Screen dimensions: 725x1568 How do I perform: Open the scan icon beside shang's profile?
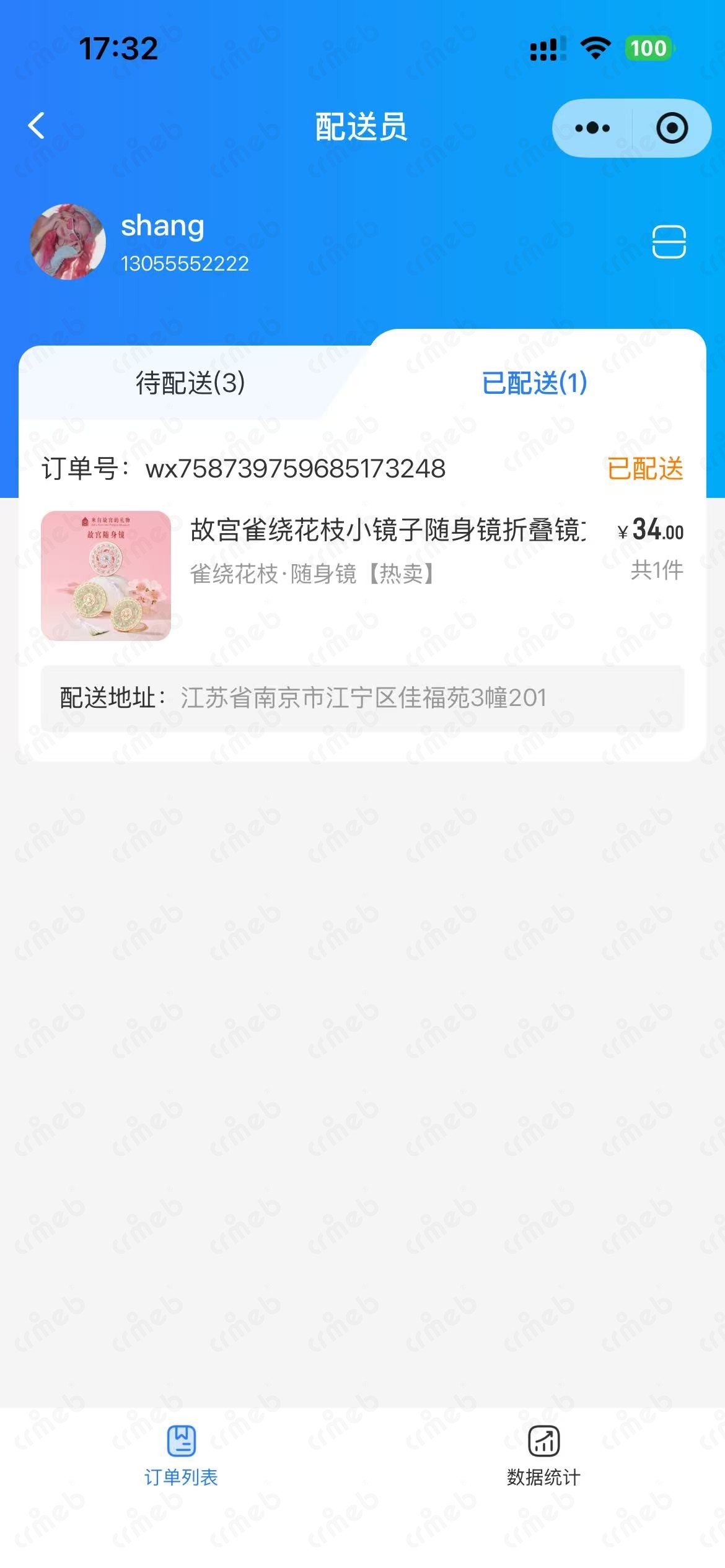click(x=669, y=242)
